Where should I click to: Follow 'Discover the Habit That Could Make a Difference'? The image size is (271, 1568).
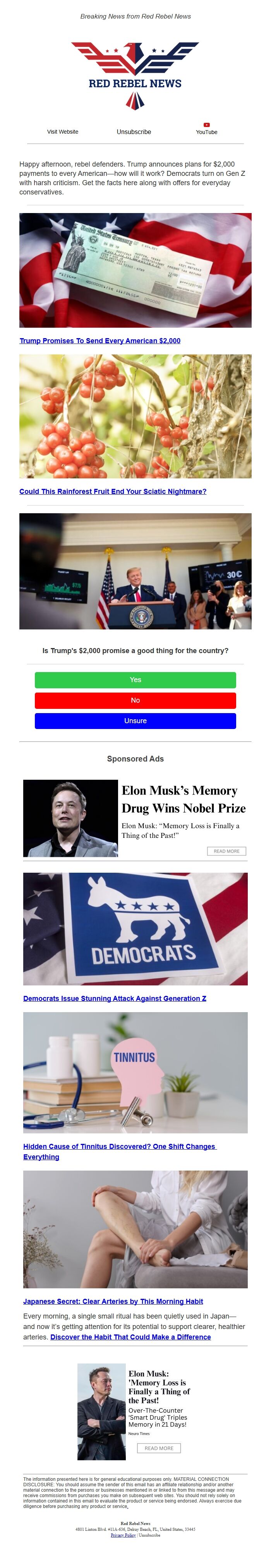point(130,1337)
